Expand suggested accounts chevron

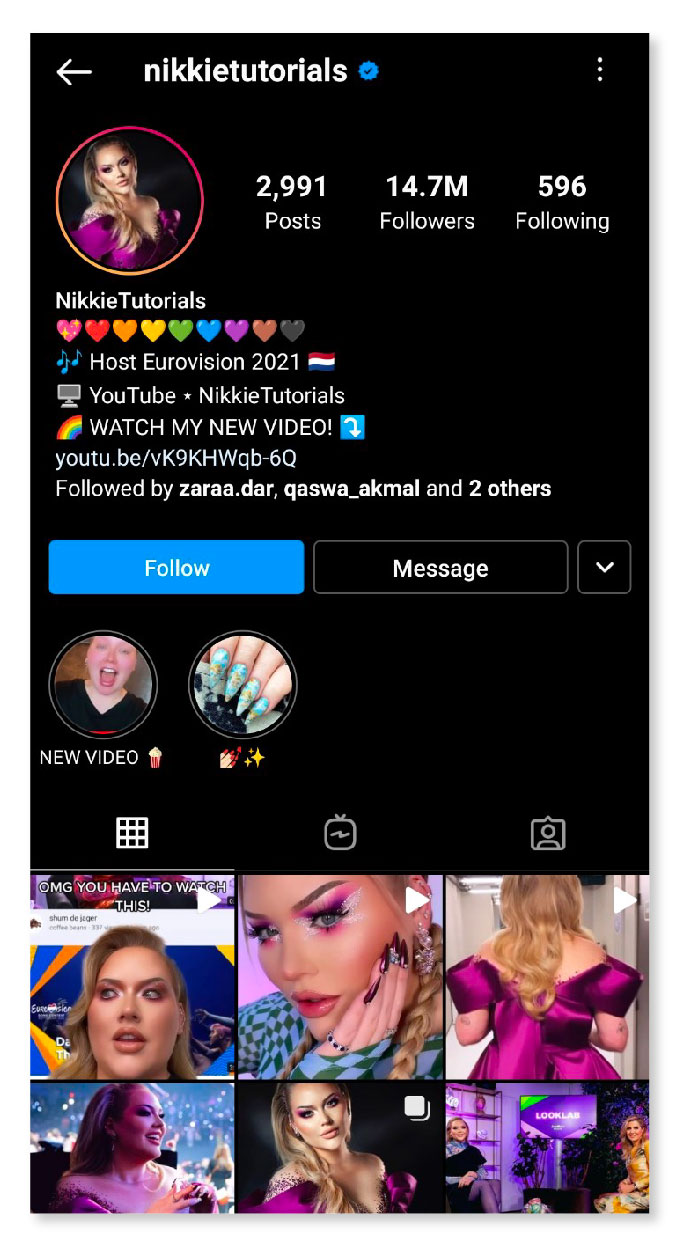point(604,568)
